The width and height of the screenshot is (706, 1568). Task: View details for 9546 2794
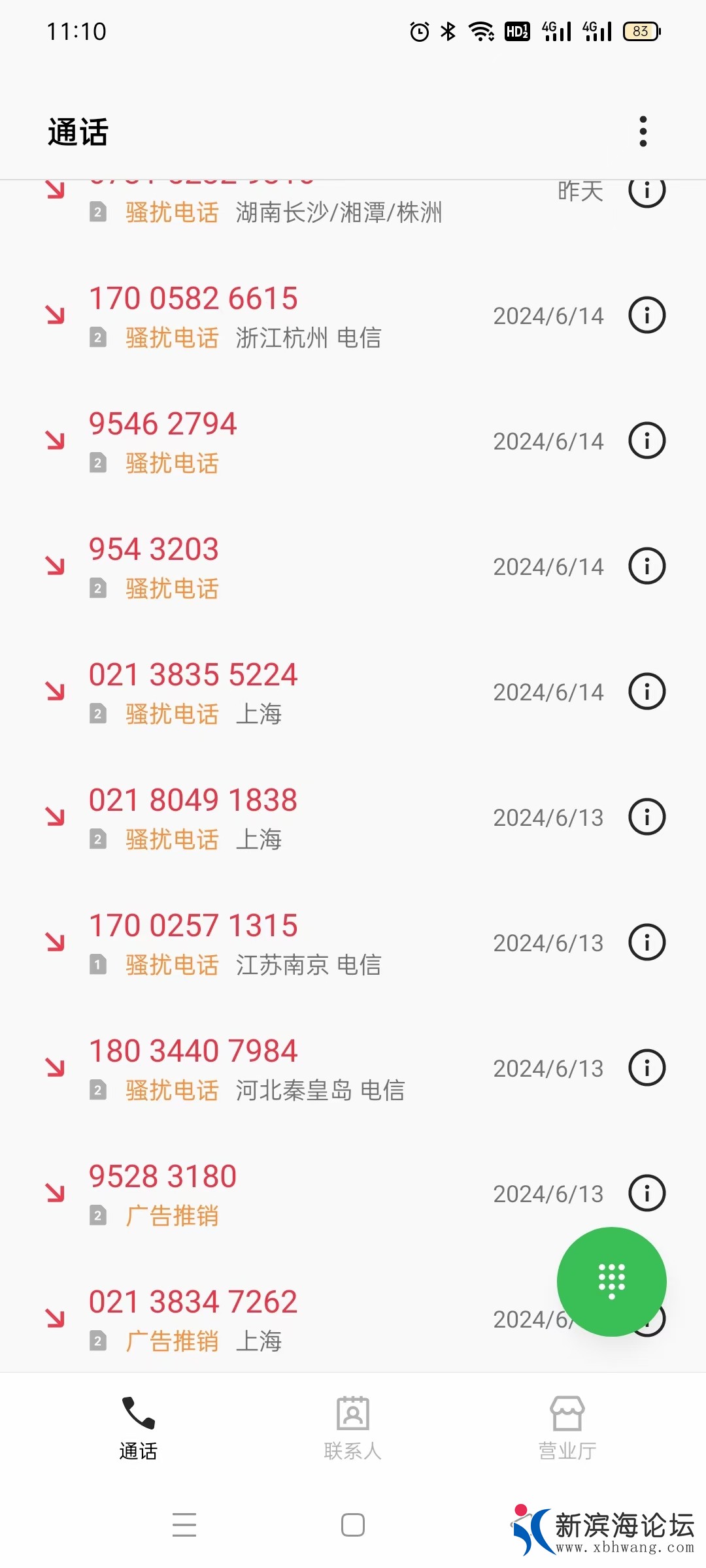[647, 441]
